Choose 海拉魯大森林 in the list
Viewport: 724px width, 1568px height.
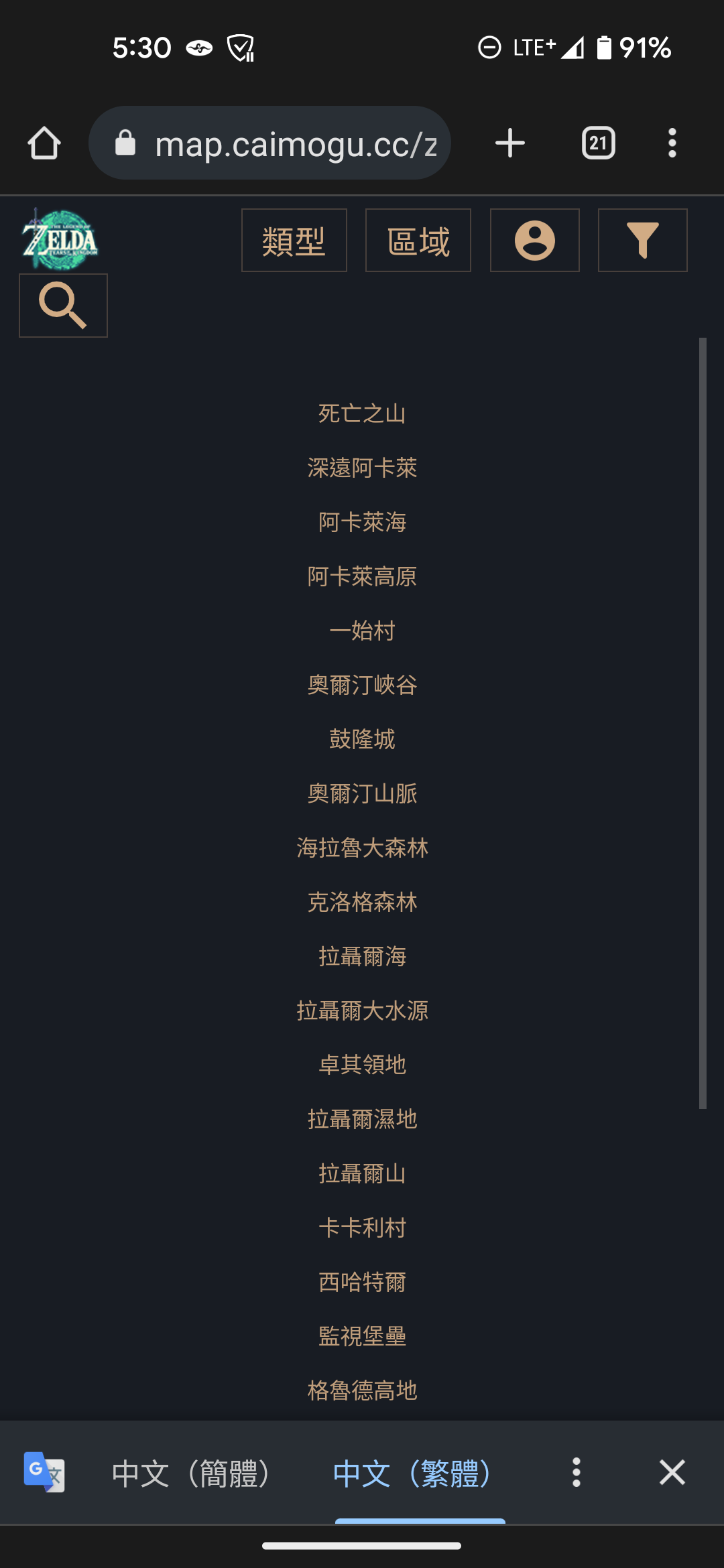tap(362, 848)
